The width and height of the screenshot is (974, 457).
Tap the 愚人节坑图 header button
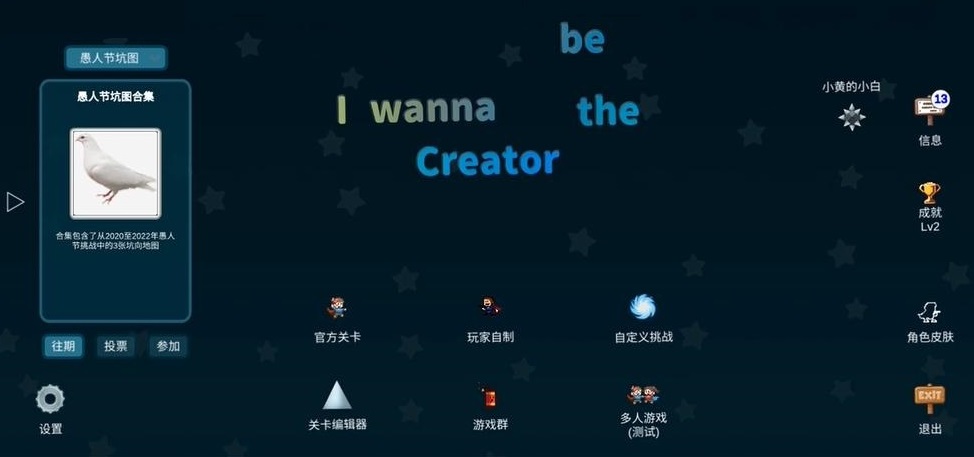pos(115,58)
